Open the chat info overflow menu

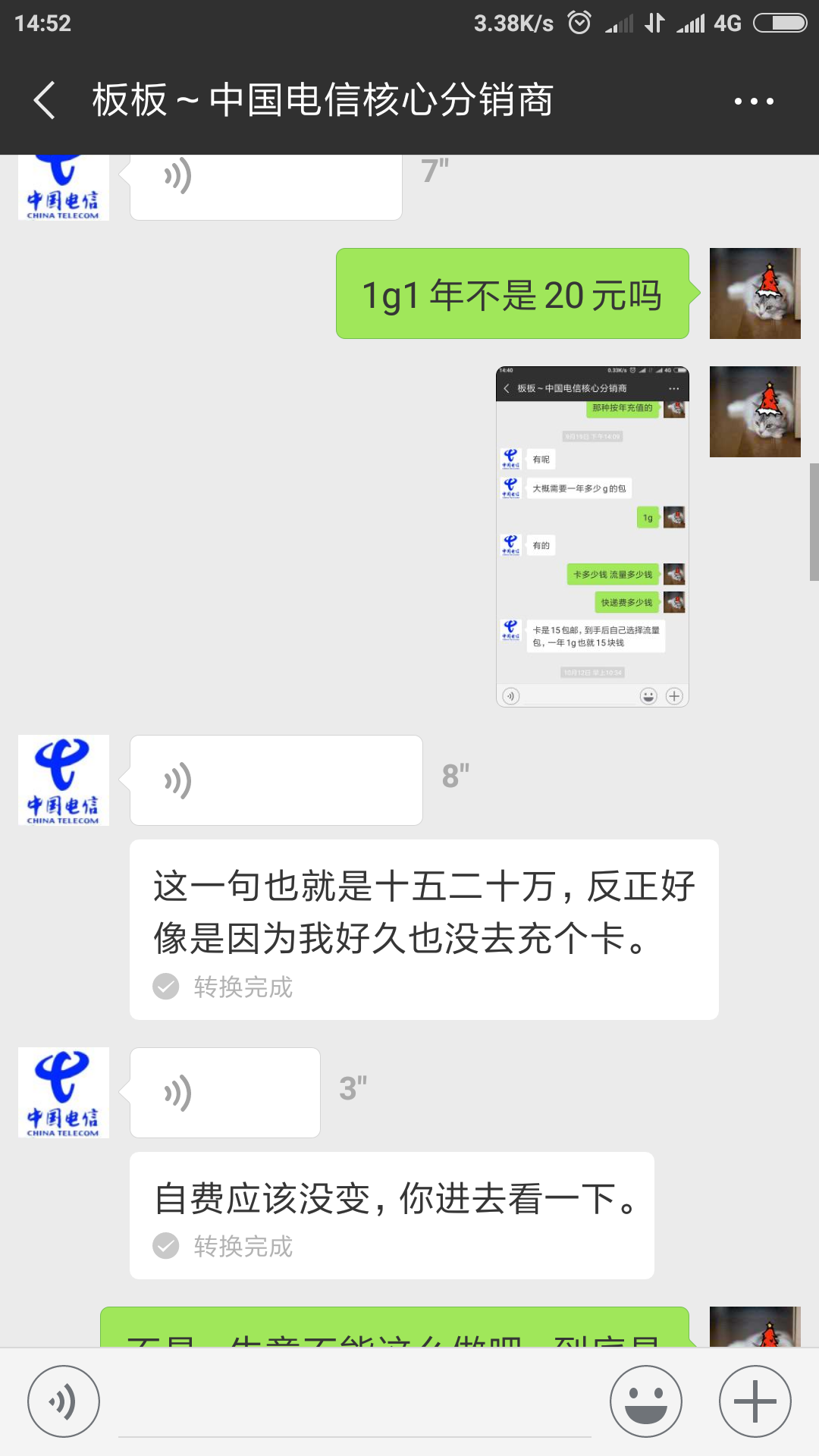753,101
